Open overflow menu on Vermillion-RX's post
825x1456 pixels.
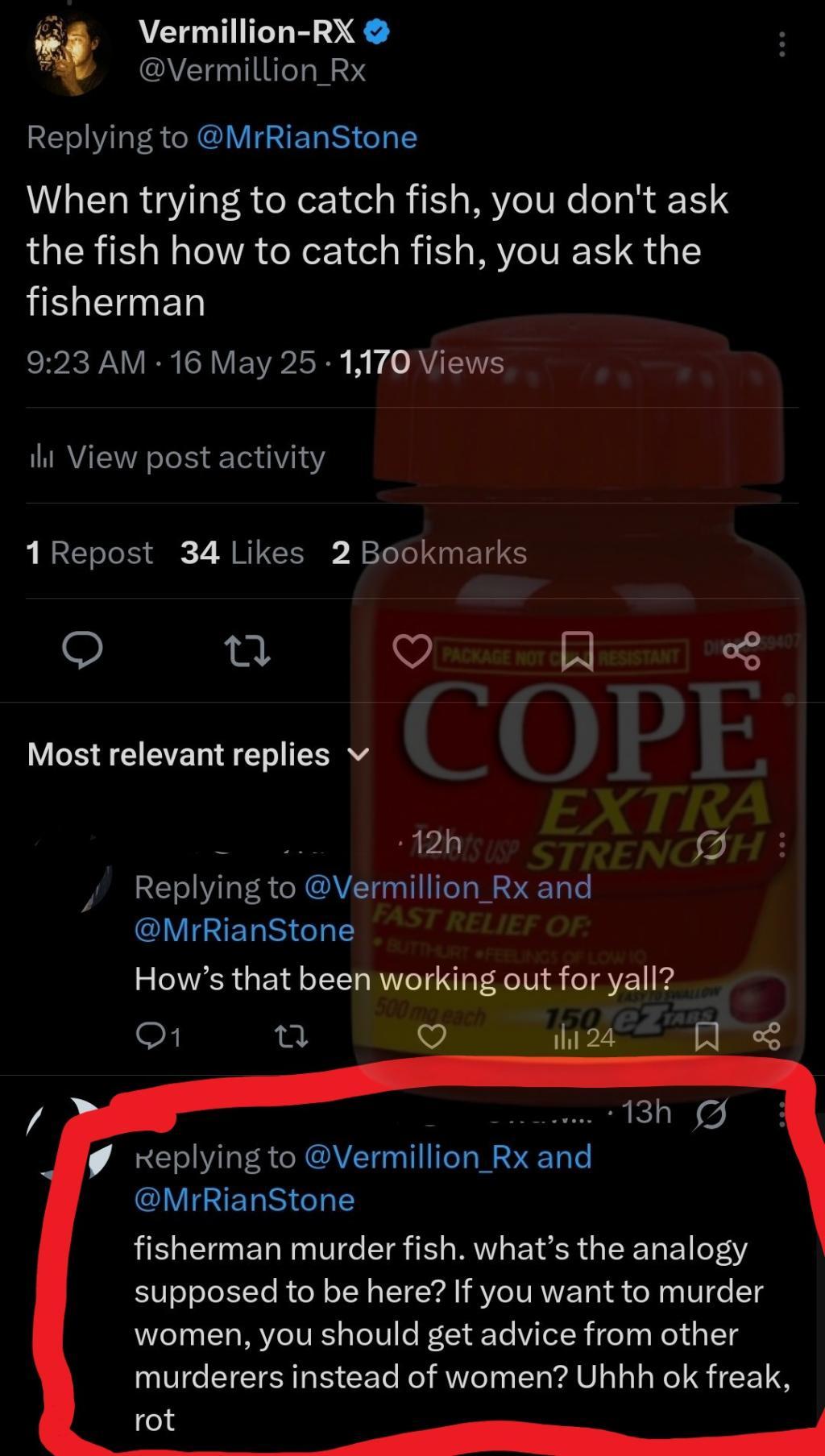[x=781, y=44]
